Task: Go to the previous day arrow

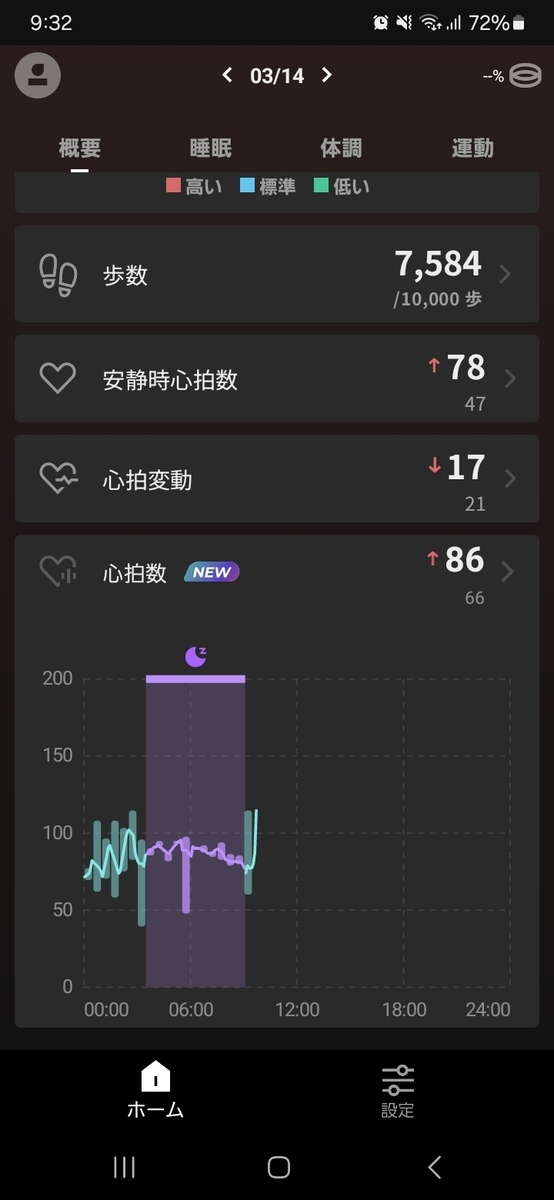Action: pos(227,75)
